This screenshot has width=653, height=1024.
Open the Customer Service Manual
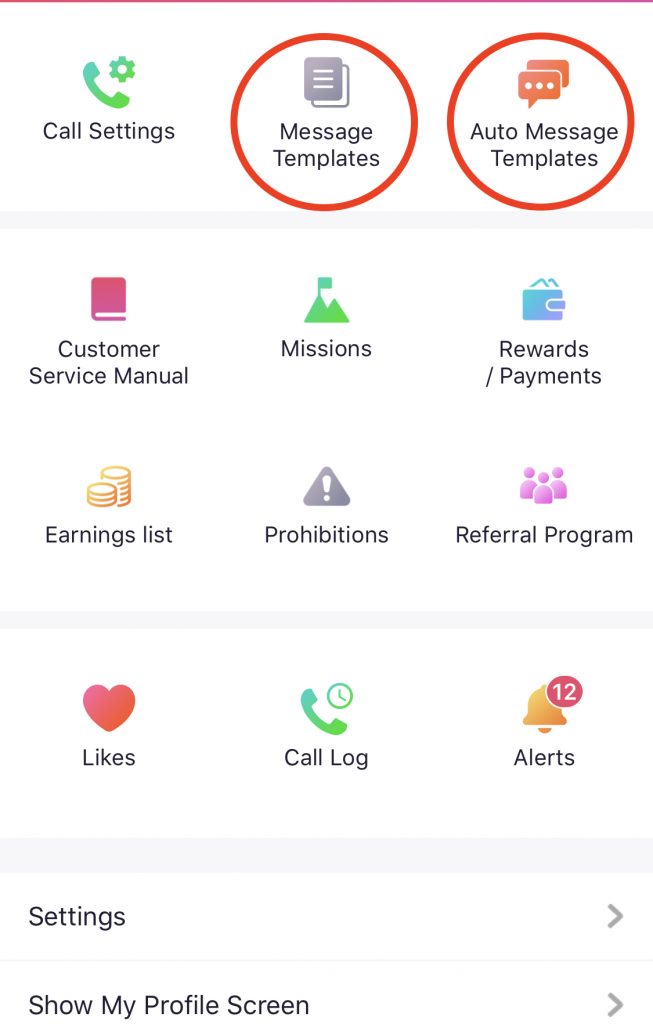(108, 330)
